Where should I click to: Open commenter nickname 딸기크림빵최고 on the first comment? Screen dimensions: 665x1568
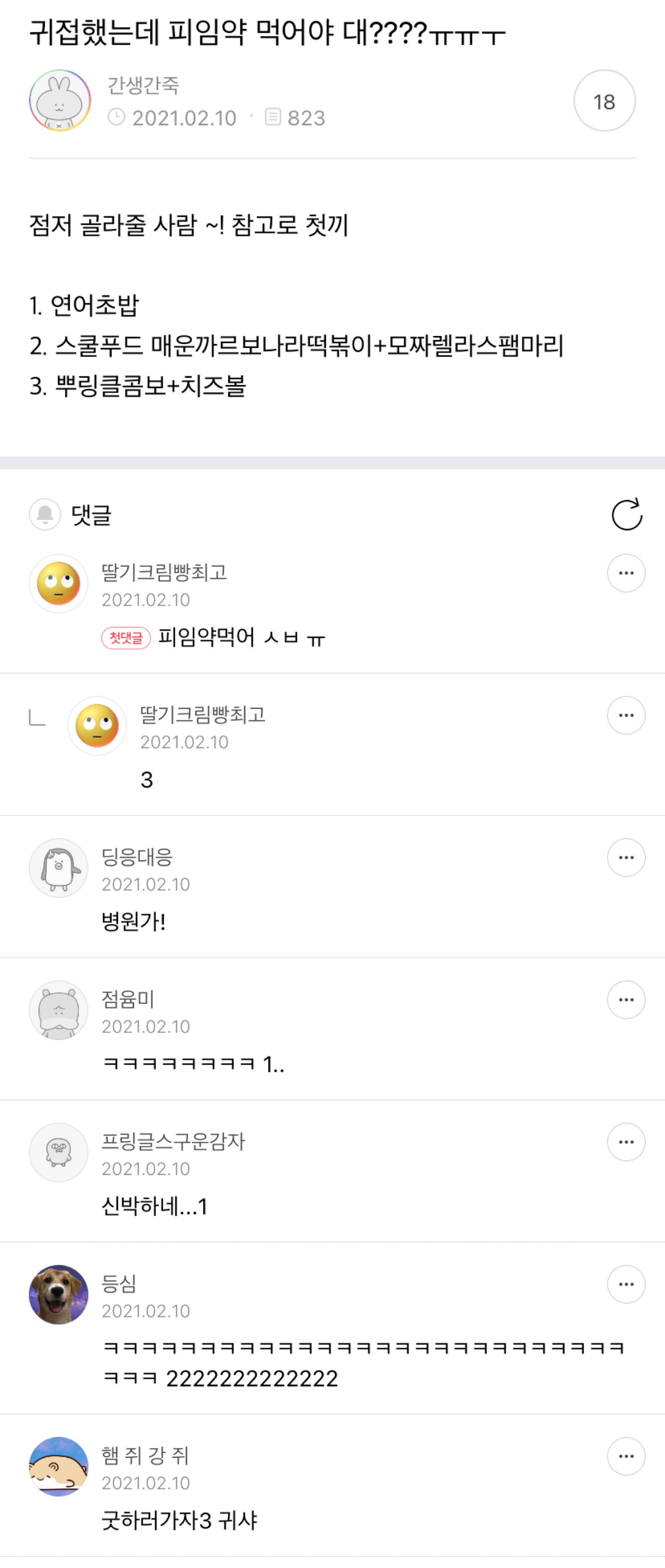click(164, 572)
